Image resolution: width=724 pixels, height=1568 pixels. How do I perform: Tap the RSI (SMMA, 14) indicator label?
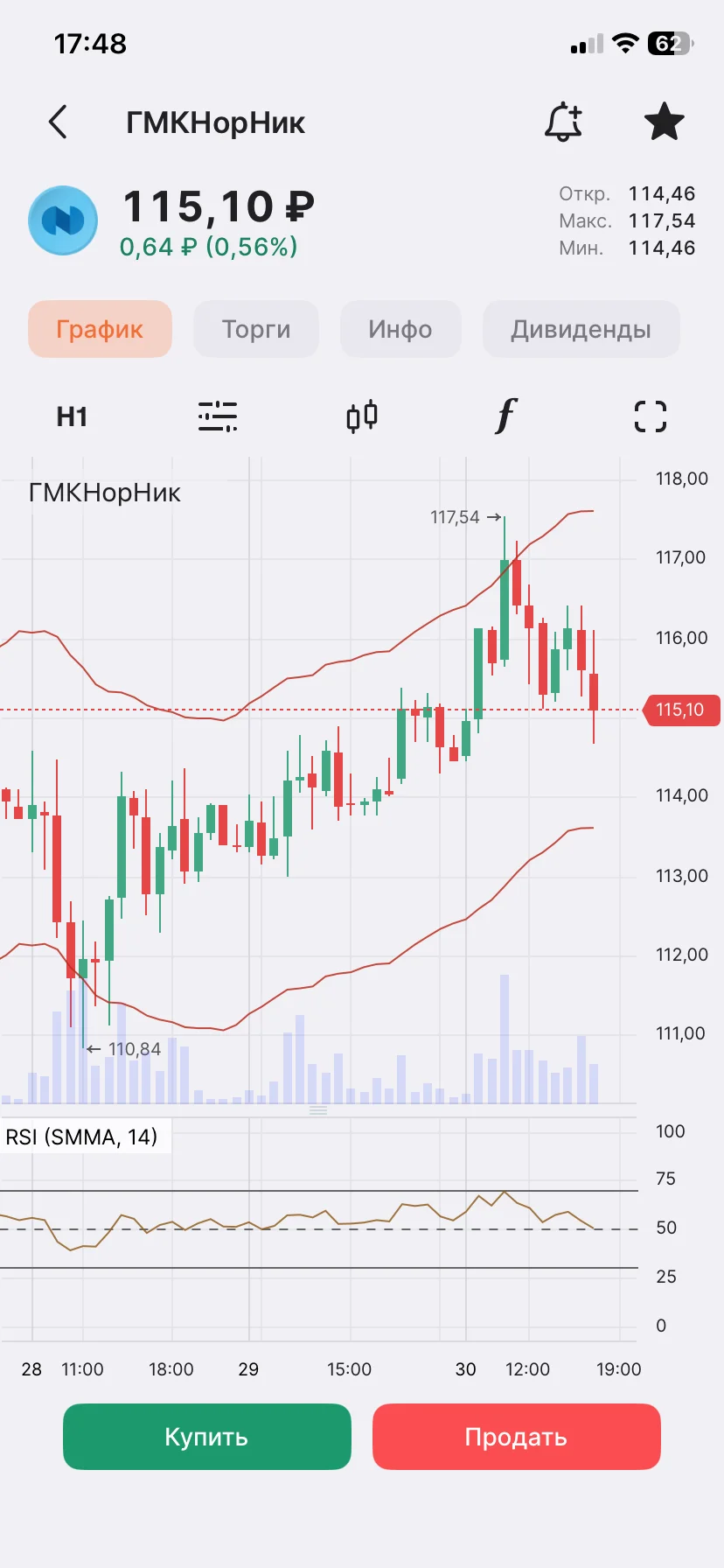pos(82,1137)
